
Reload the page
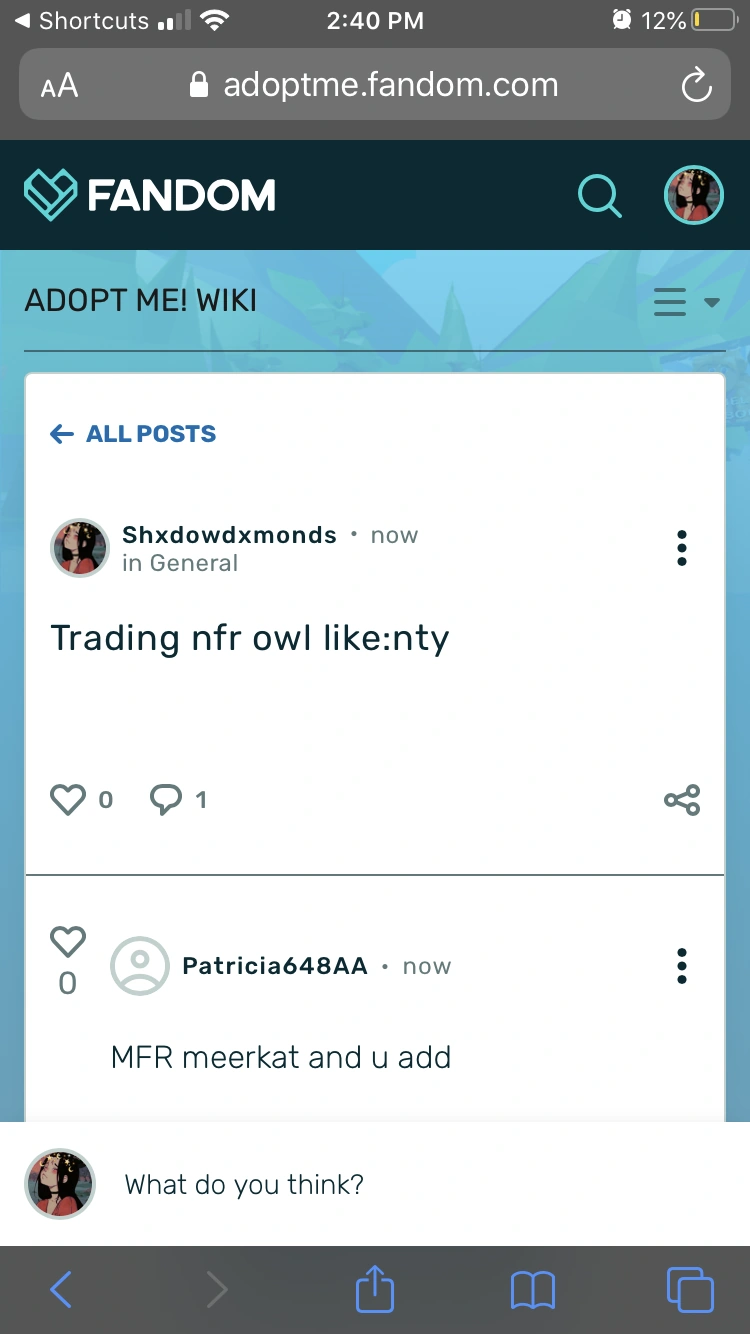point(696,85)
